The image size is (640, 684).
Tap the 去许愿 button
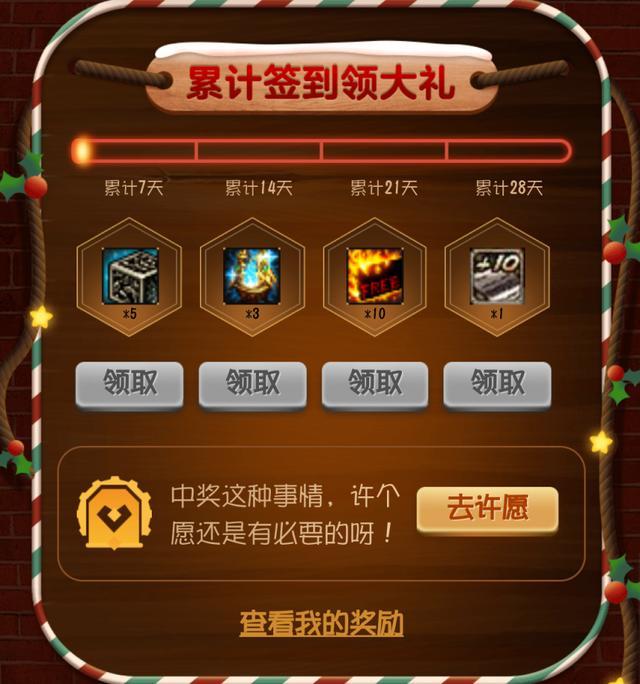coord(487,509)
